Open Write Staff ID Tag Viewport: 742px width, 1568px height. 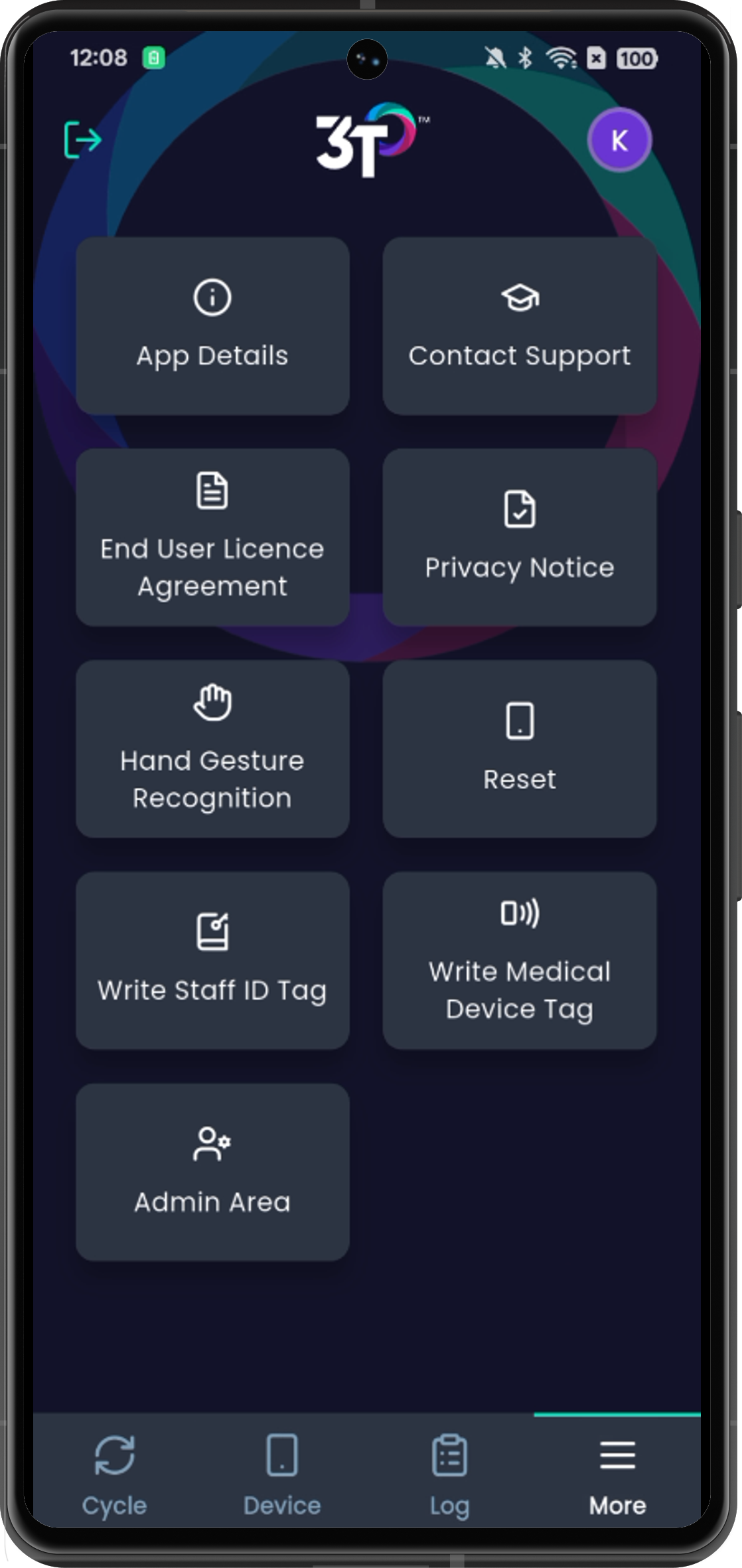tap(212, 960)
